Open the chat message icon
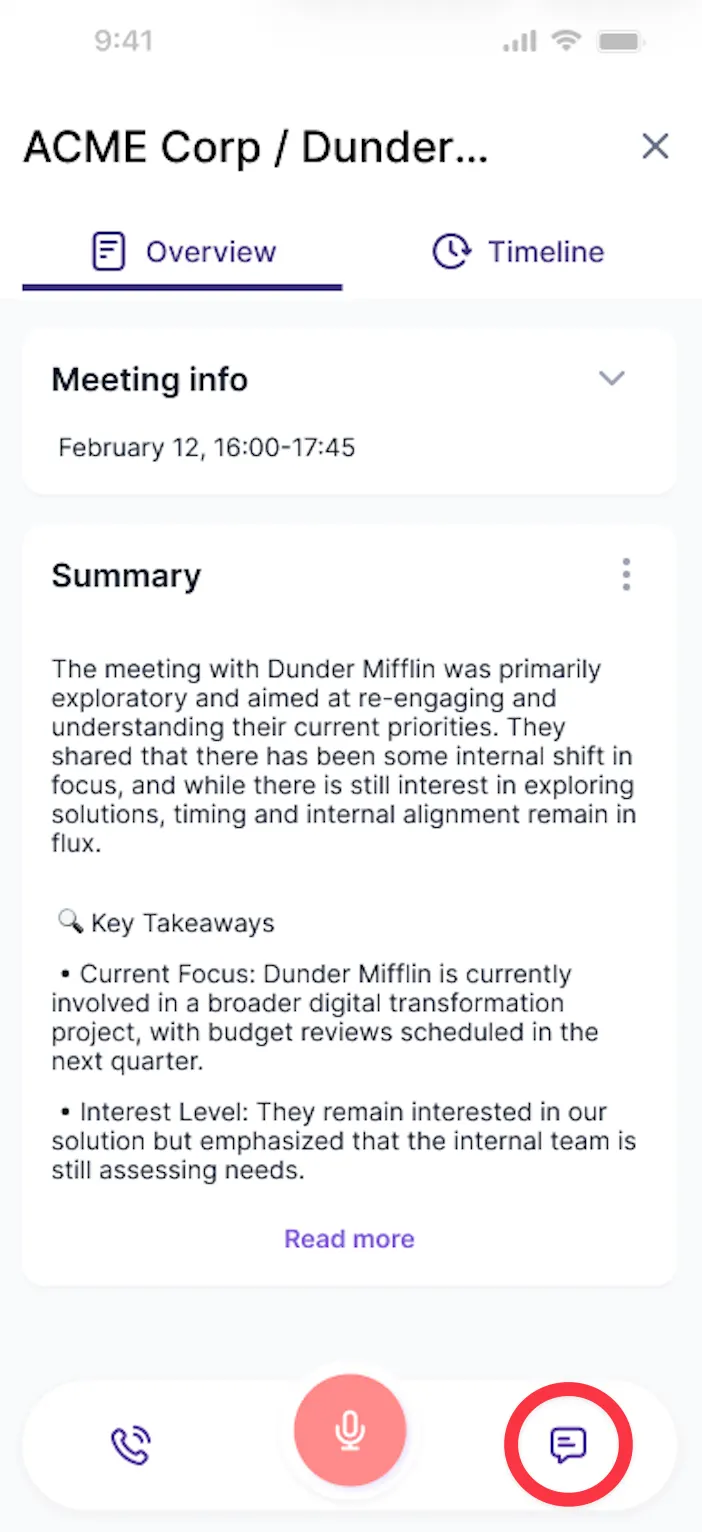This screenshot has width=702, height=1532. pos(568,1445)
